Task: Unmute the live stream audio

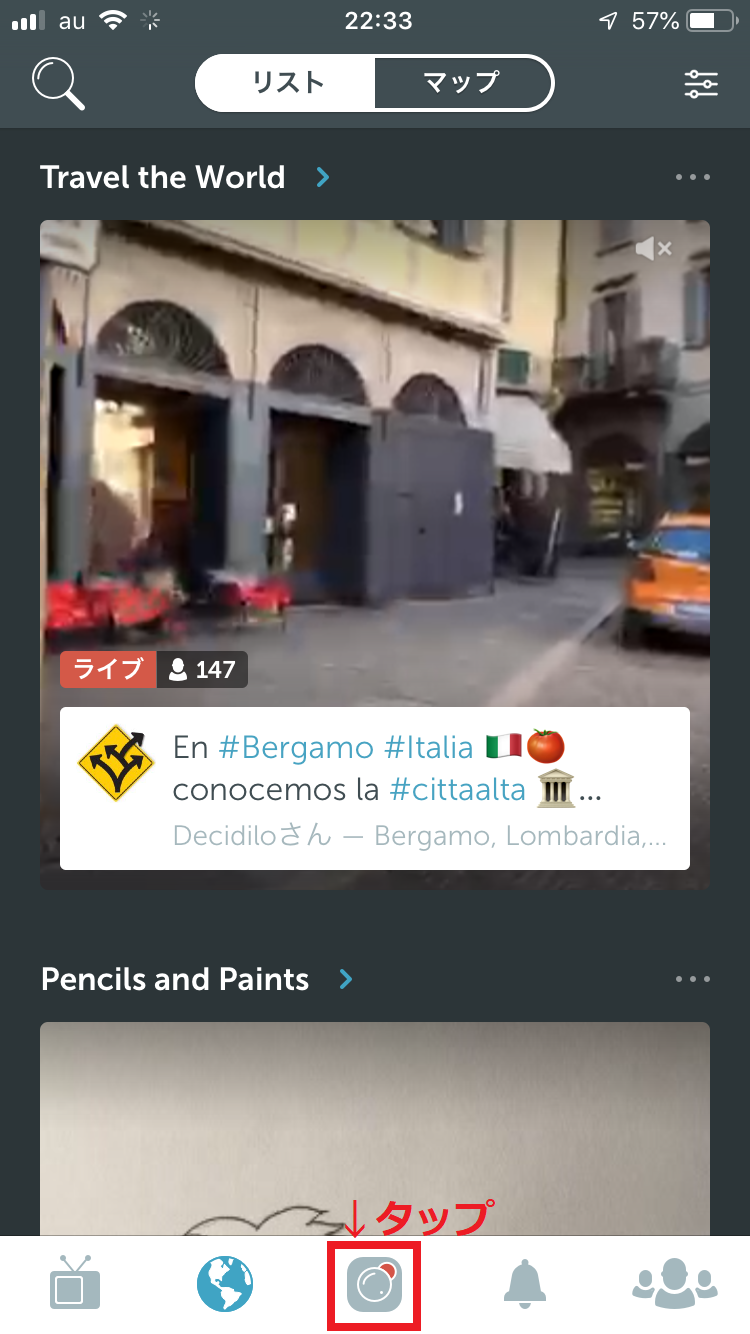Action: pyautogui.click(x=654, y=248)
